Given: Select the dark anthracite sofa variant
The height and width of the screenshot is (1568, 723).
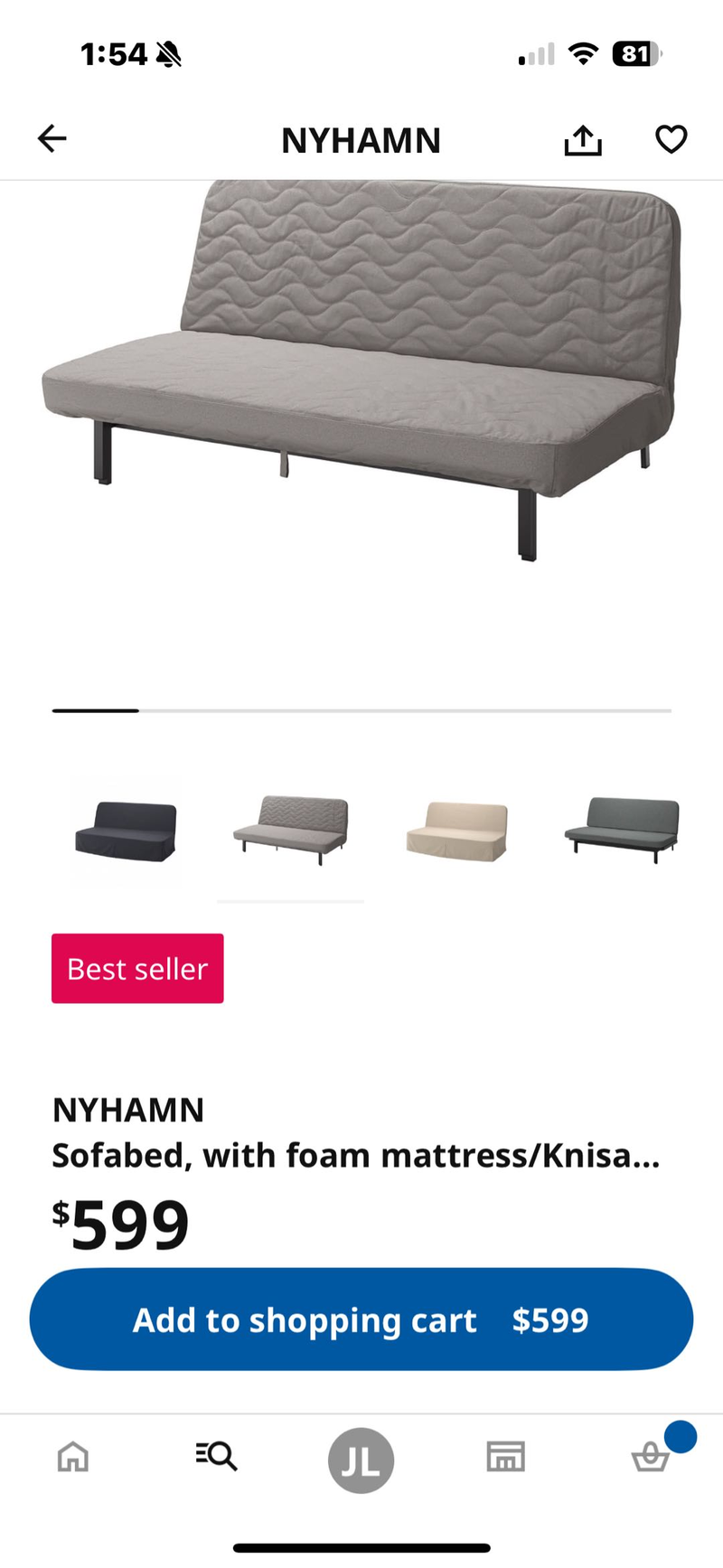Looking at the screenshot, I should [126, 831].
